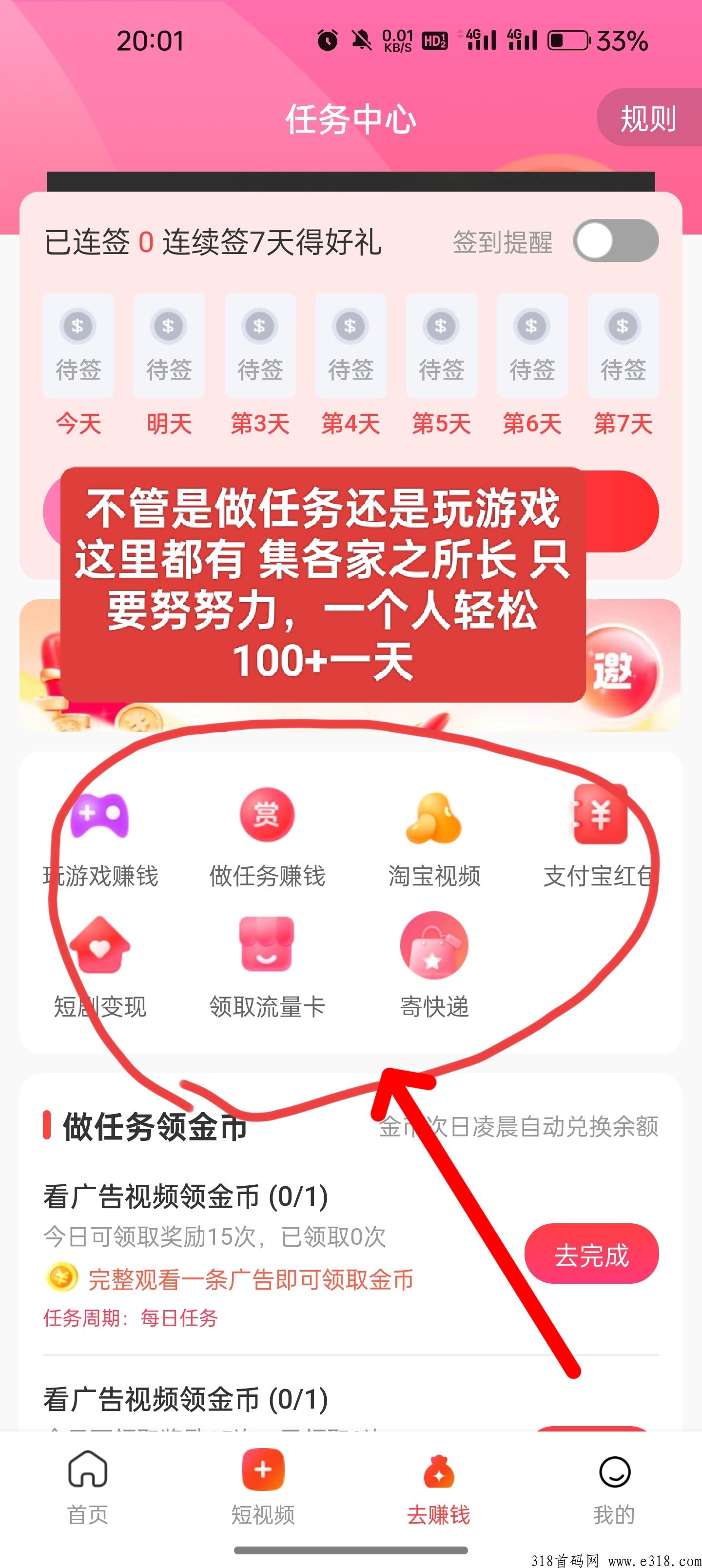Select 领取流量卡 data card entry
The height and width of the screenshot is (1568, 702).
pyautogui.click(x=267, y=968)
